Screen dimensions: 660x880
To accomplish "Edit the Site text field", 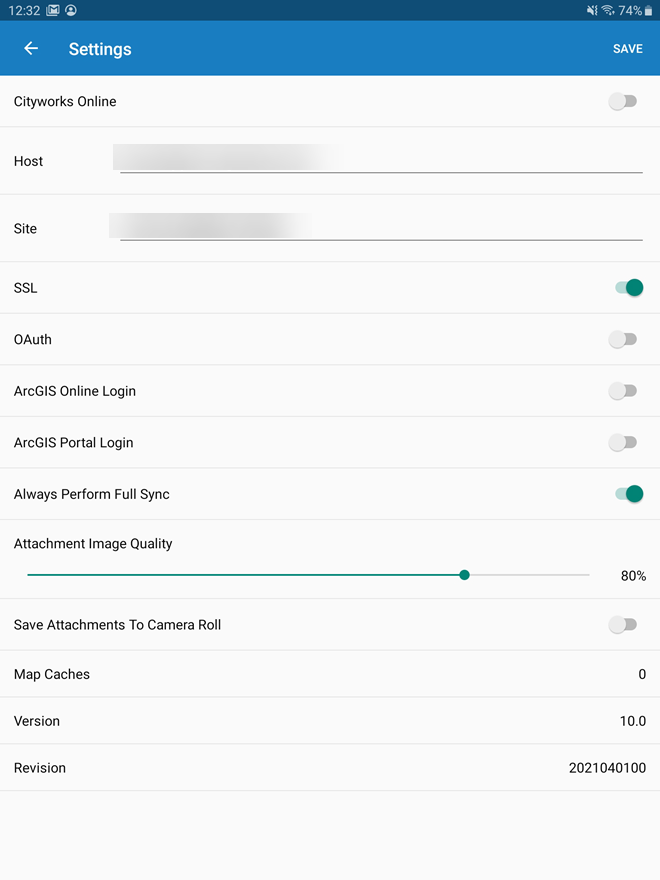I will coord(380,228).
